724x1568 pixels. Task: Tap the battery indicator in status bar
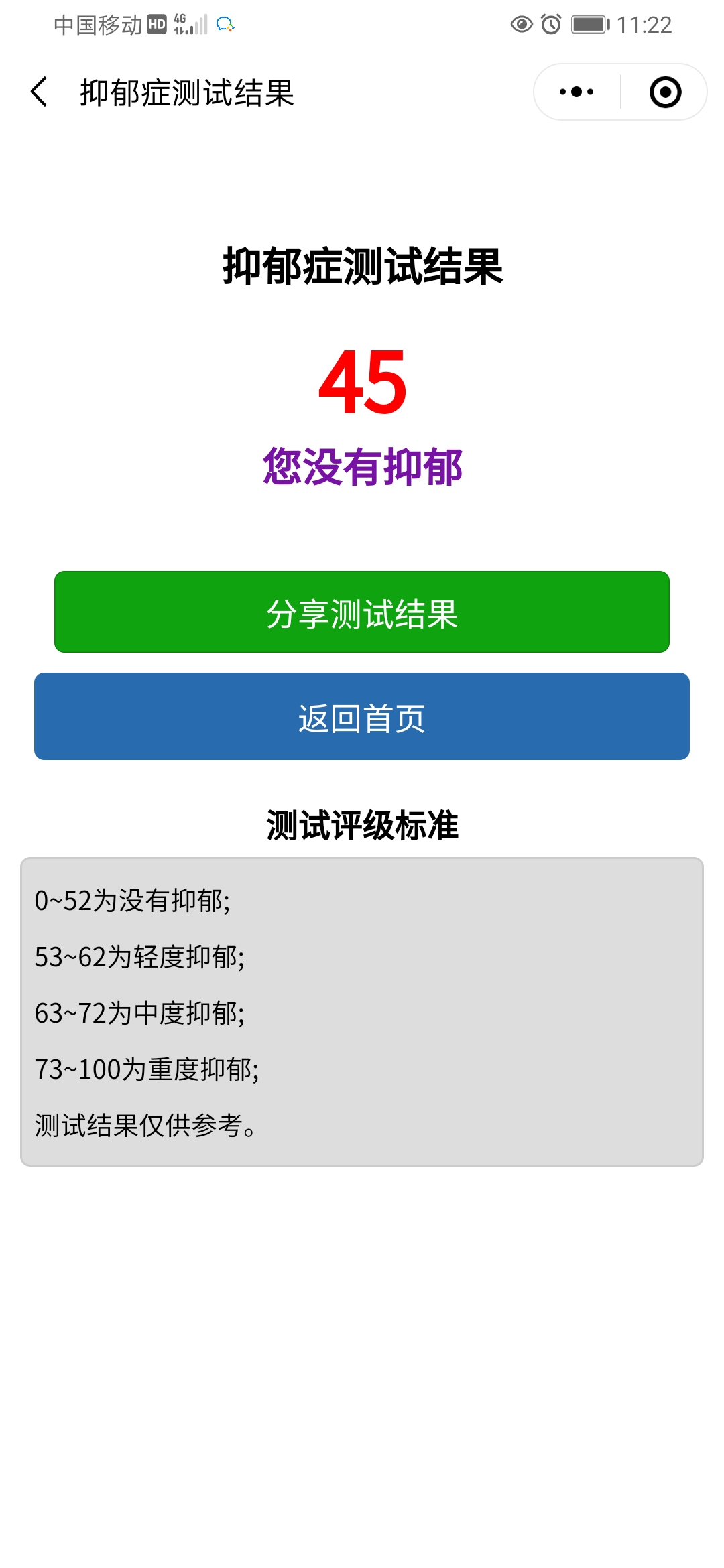[590, 25]
